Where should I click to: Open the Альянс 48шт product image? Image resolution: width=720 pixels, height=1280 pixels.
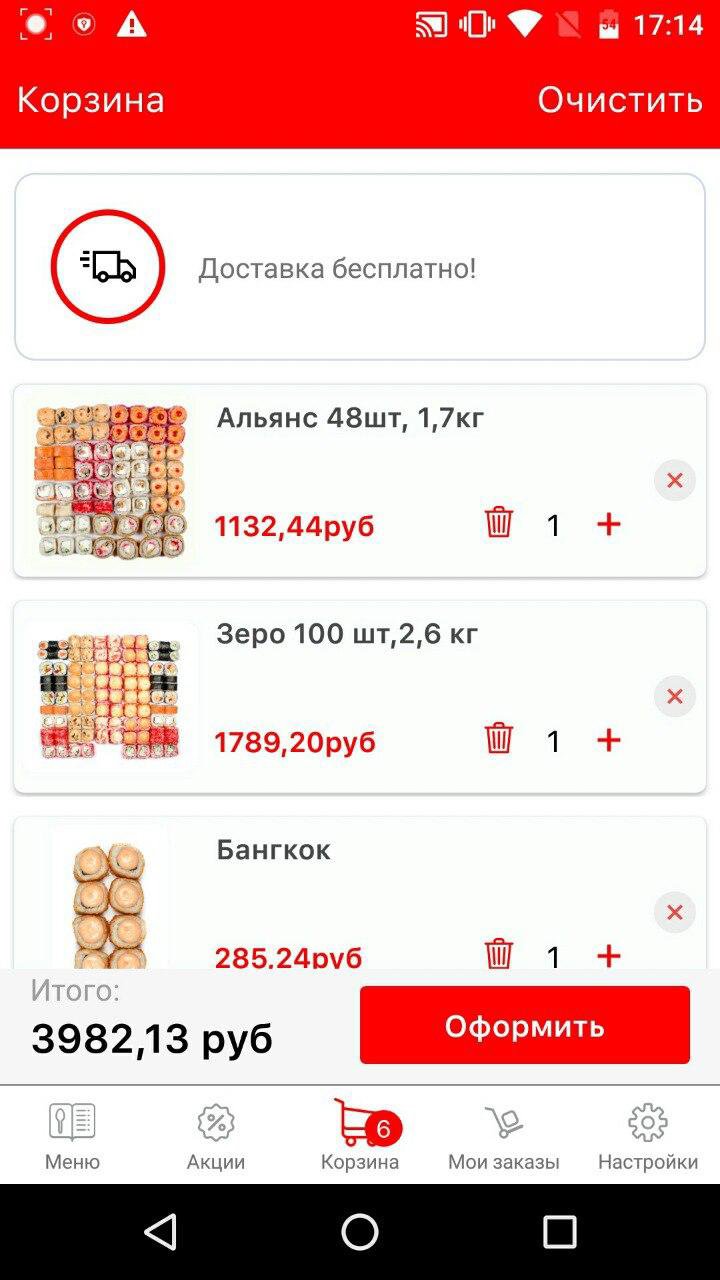point(110,481)
